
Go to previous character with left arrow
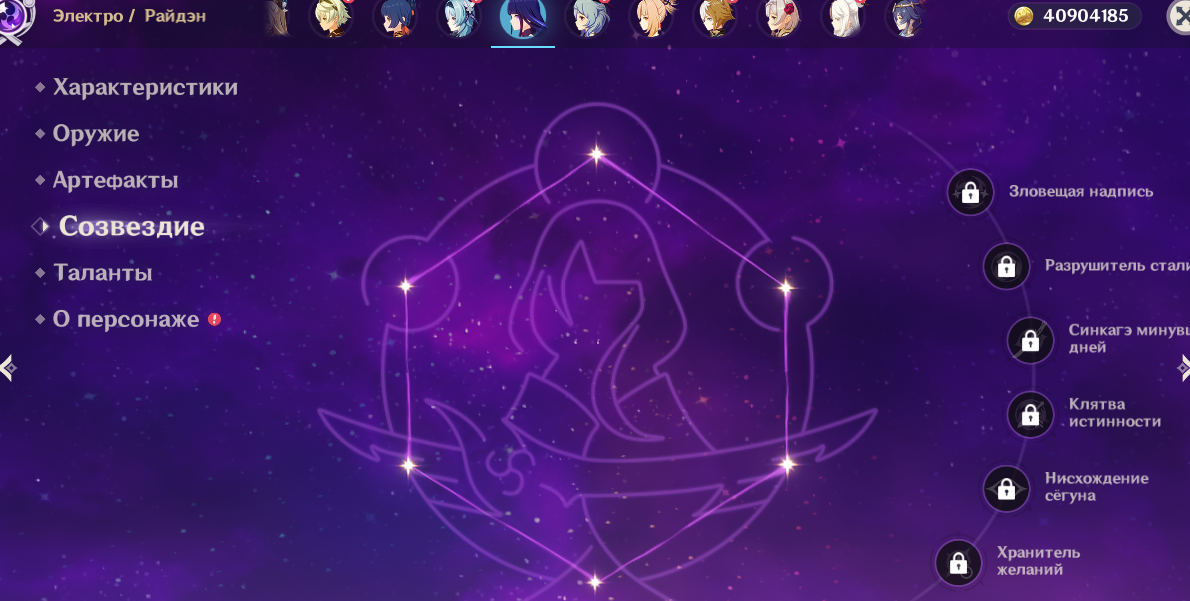coord(8,367)
